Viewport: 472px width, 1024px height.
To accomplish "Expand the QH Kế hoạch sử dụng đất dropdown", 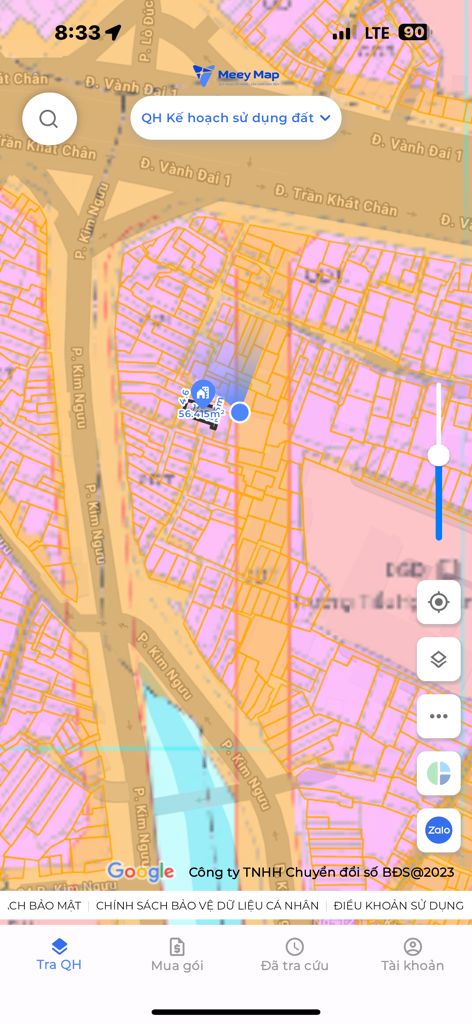I will coord(236,118).
